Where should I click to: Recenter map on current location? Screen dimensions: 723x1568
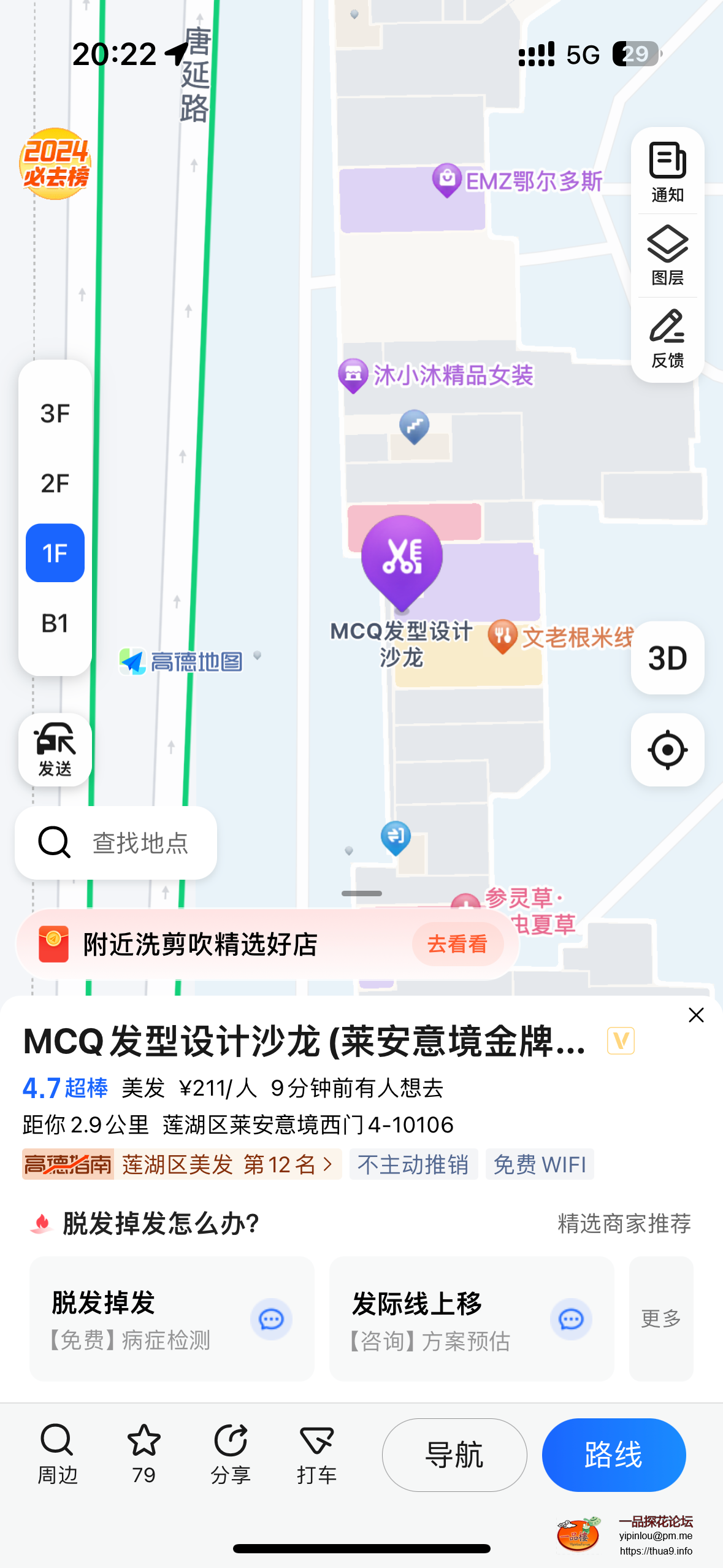tap(667, 750)
